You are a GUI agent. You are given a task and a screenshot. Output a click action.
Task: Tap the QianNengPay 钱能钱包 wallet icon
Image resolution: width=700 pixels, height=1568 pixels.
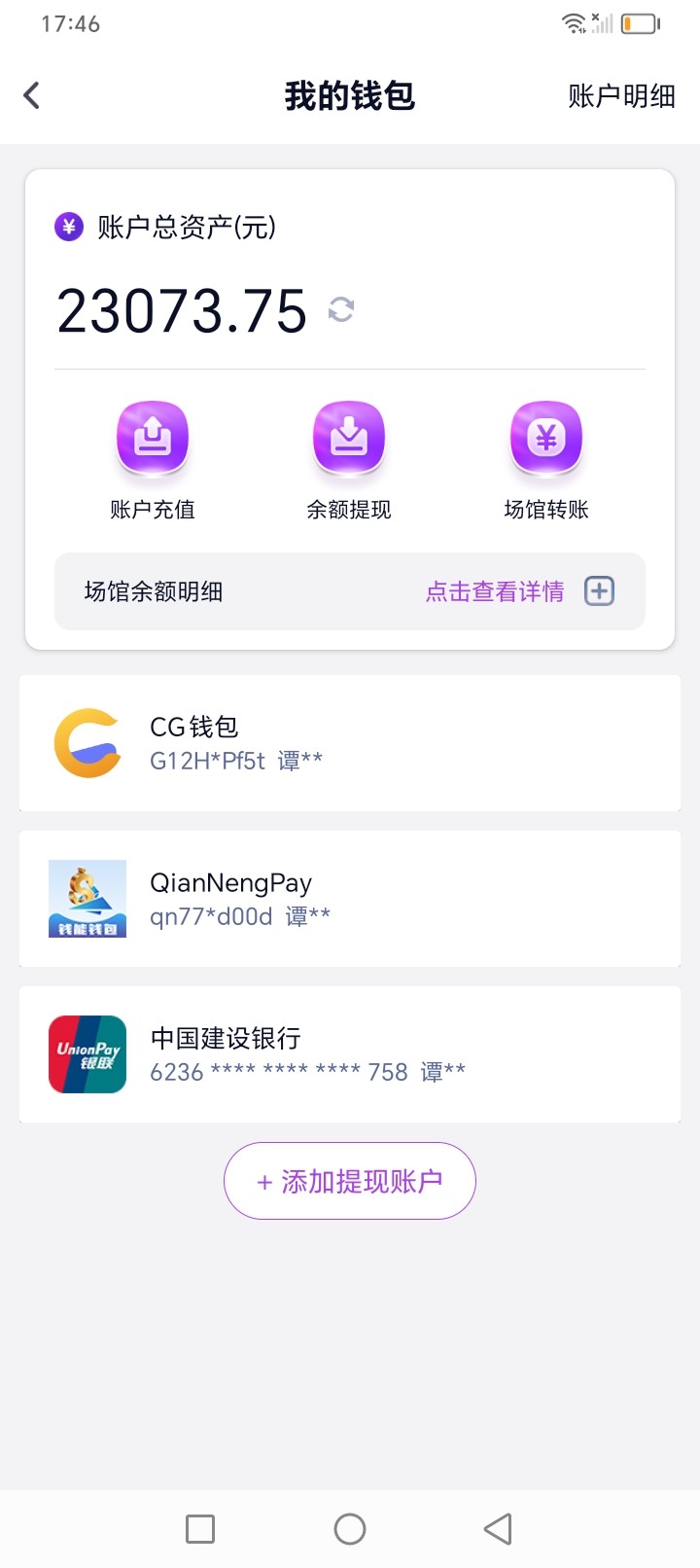(87, 898)
